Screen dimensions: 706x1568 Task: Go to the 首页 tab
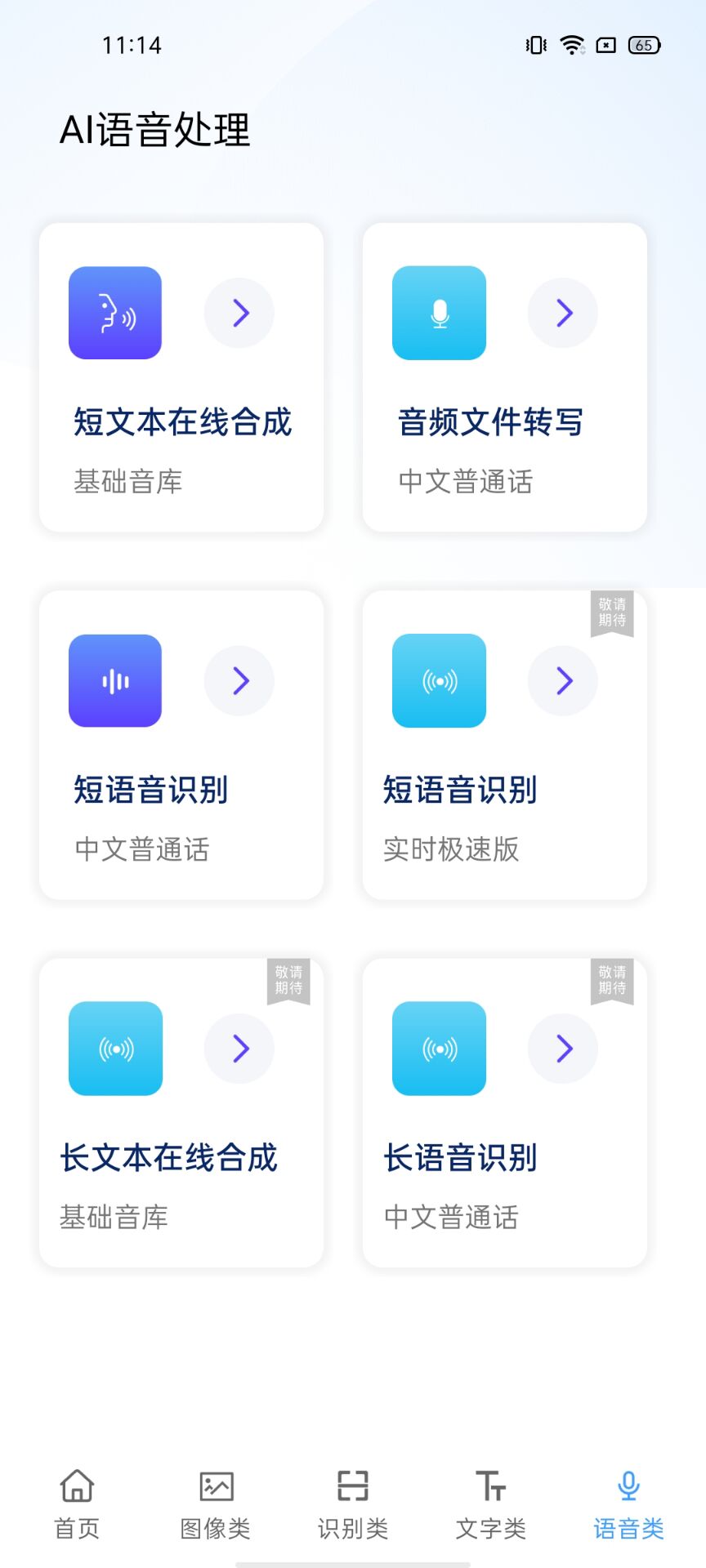(x=77, y=1504)
